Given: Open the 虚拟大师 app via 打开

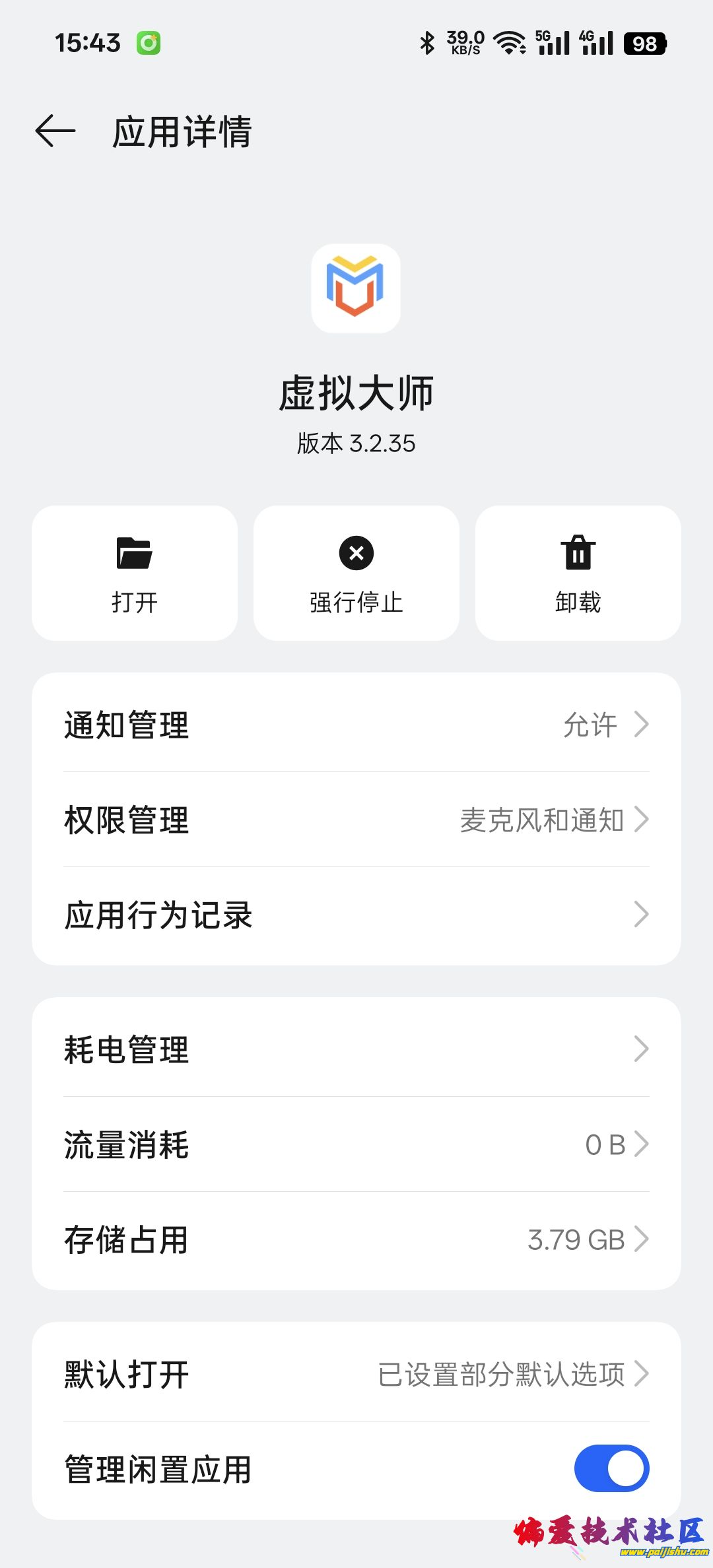Looking at the screenshot, I should click(135, 573).
